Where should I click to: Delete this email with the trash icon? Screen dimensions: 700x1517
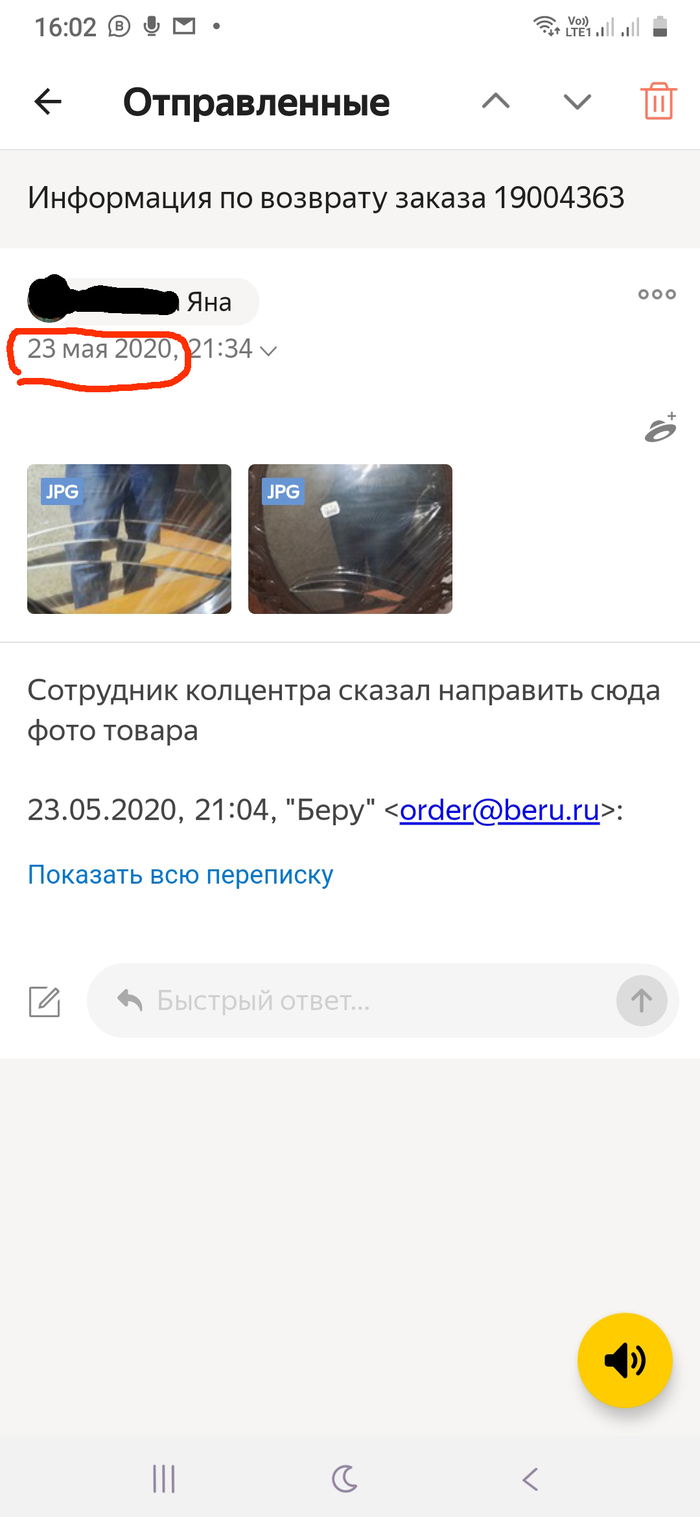658,102
